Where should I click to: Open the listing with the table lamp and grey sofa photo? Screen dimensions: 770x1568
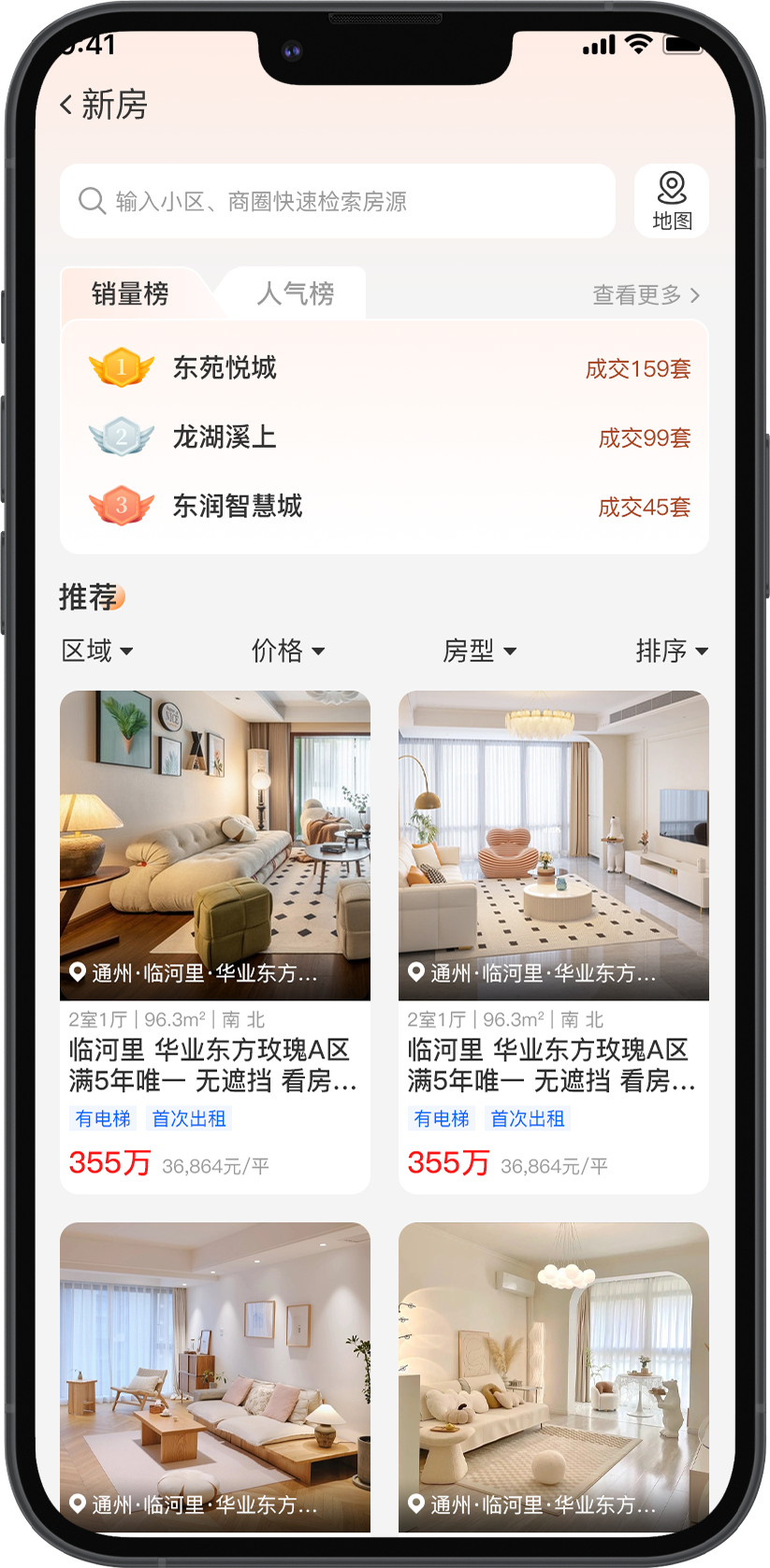click(215, 940)
